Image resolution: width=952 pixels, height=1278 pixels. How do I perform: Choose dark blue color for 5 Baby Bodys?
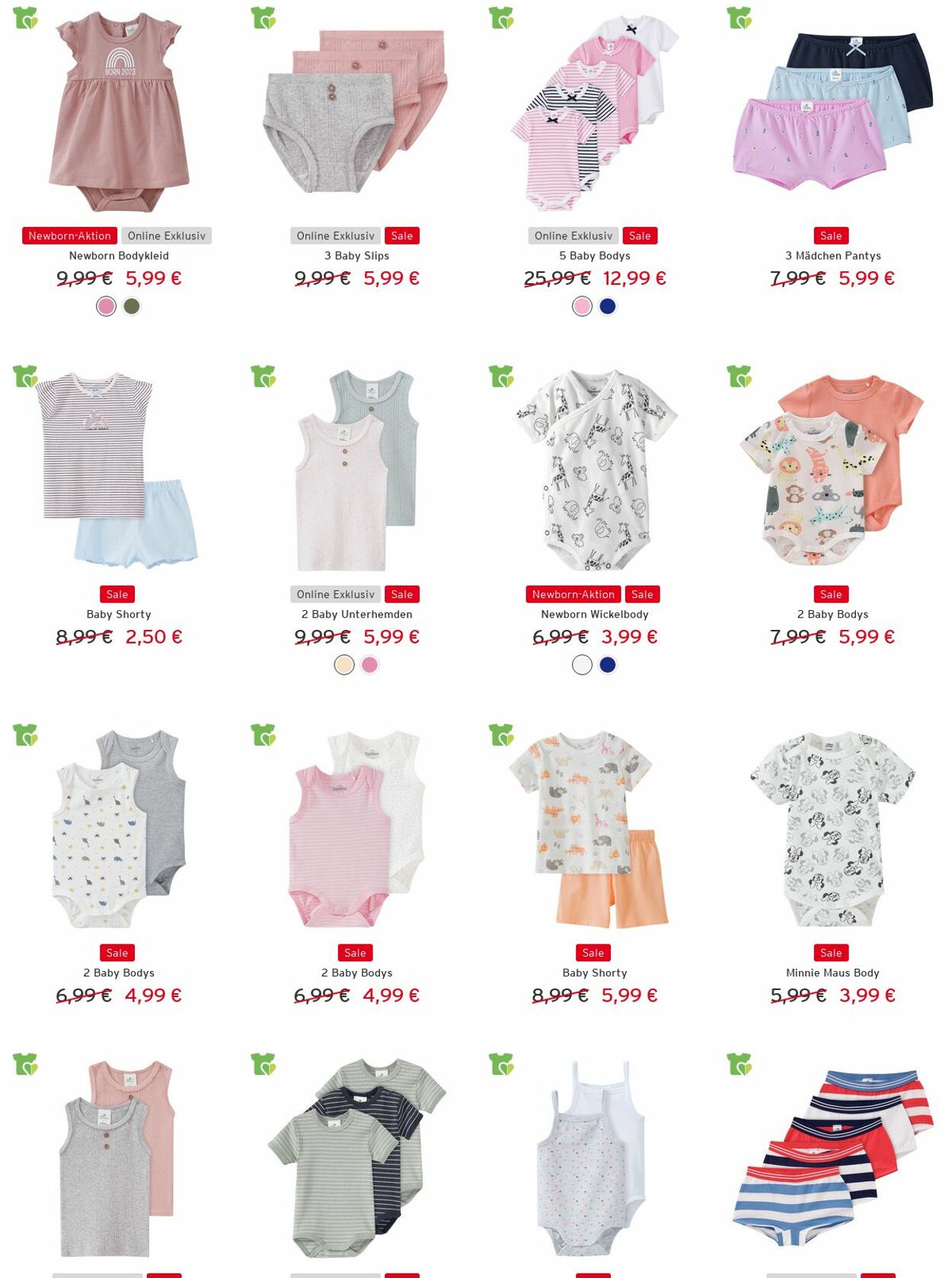click(608, 306)
